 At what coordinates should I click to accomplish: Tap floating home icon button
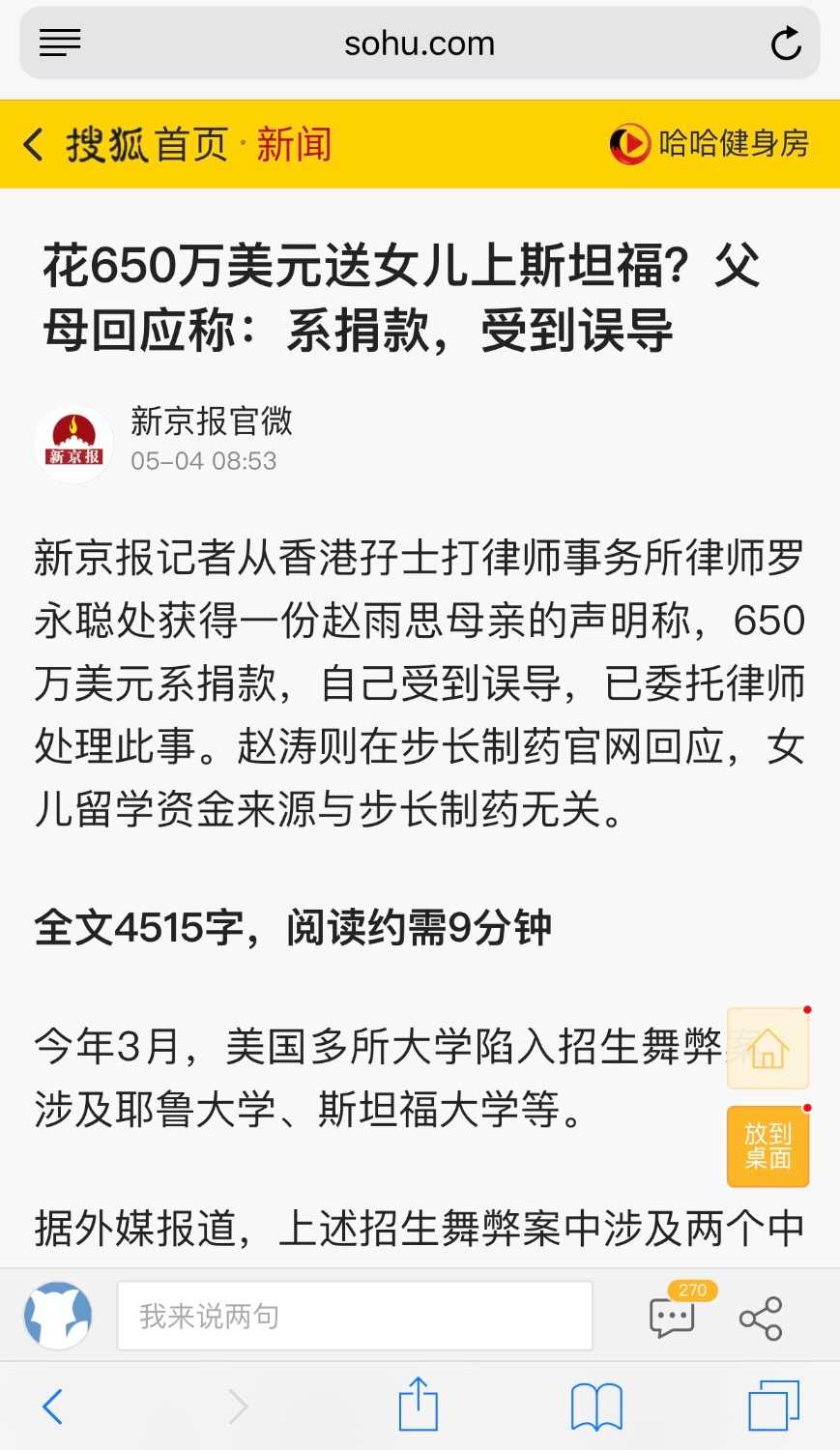(768, 1049)
